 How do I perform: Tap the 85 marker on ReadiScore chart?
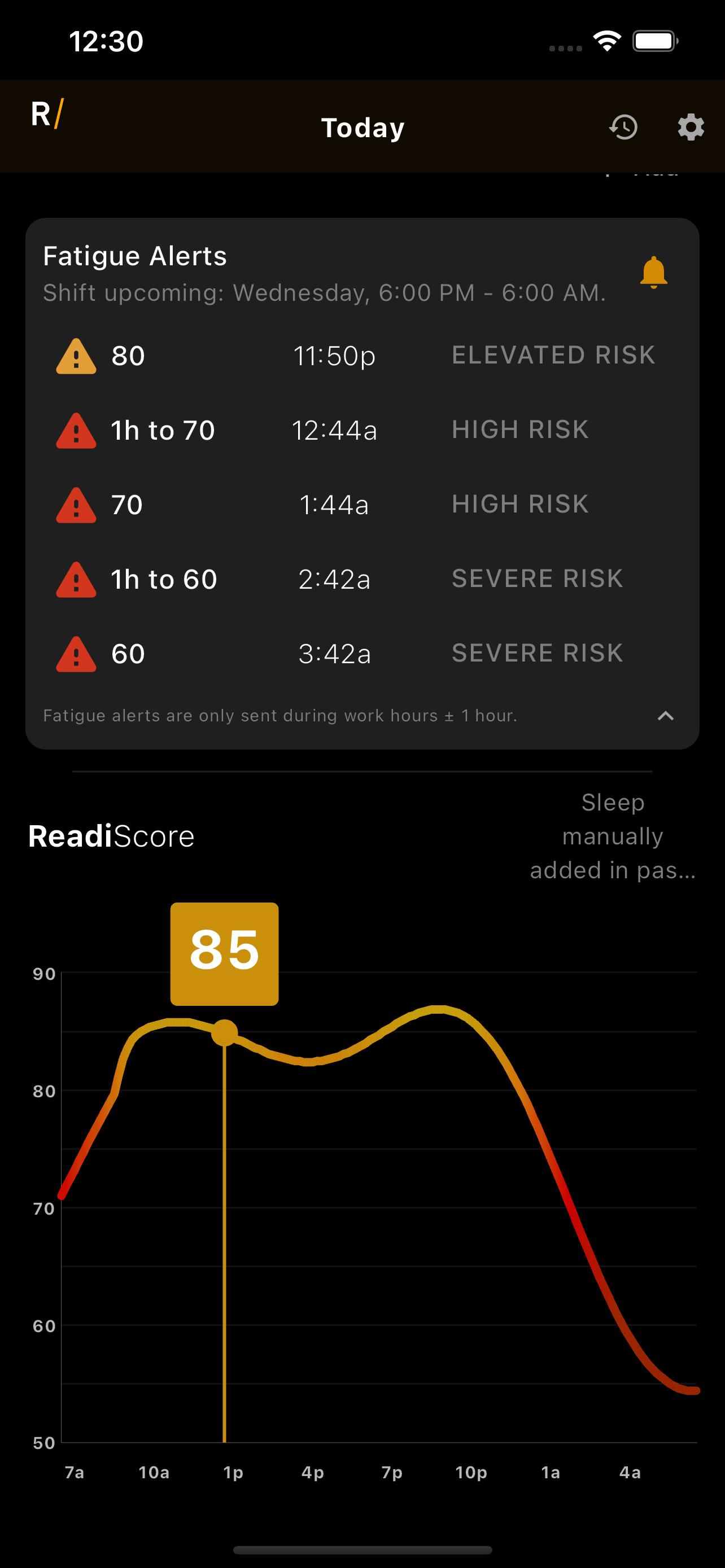click(225, 954)
